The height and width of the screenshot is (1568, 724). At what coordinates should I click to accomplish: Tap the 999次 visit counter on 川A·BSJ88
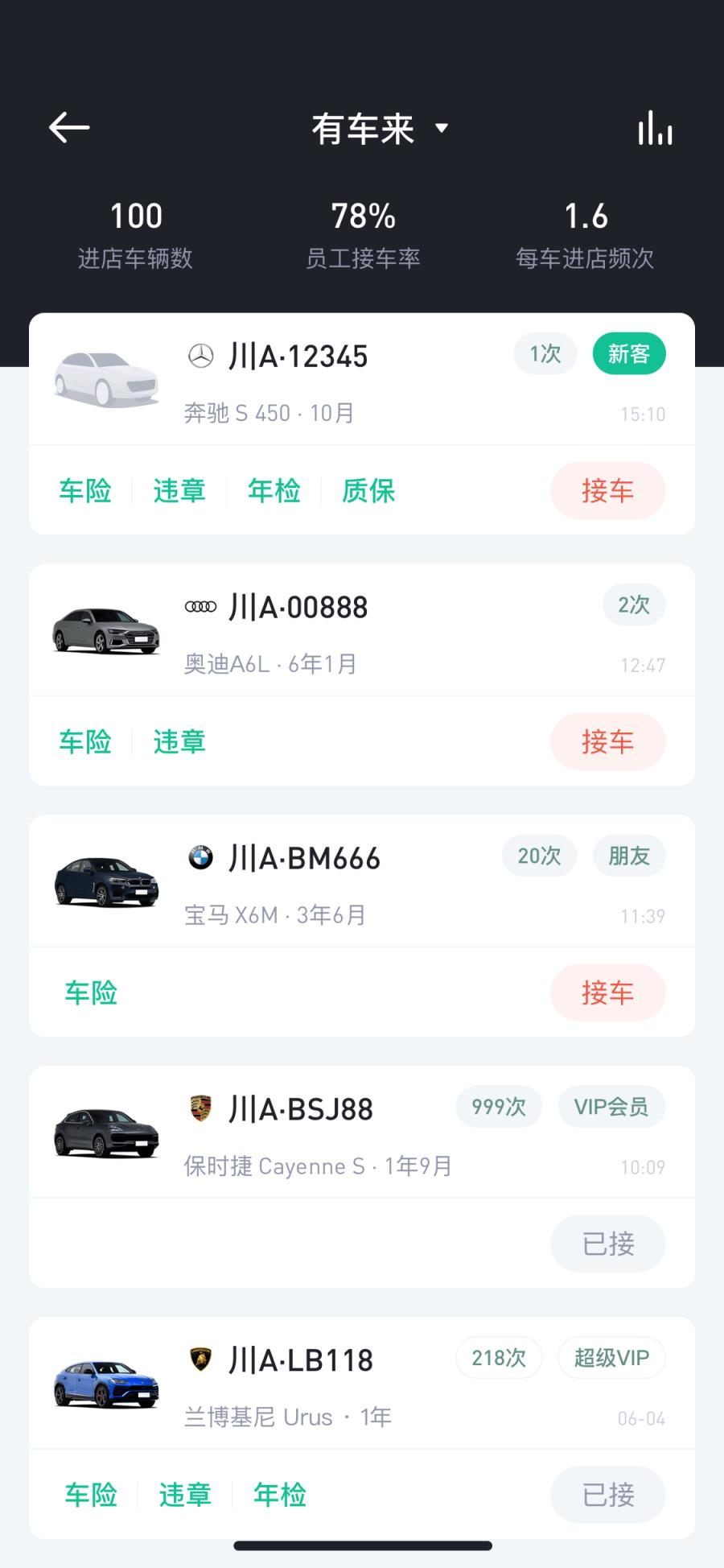pos(498,1107)
